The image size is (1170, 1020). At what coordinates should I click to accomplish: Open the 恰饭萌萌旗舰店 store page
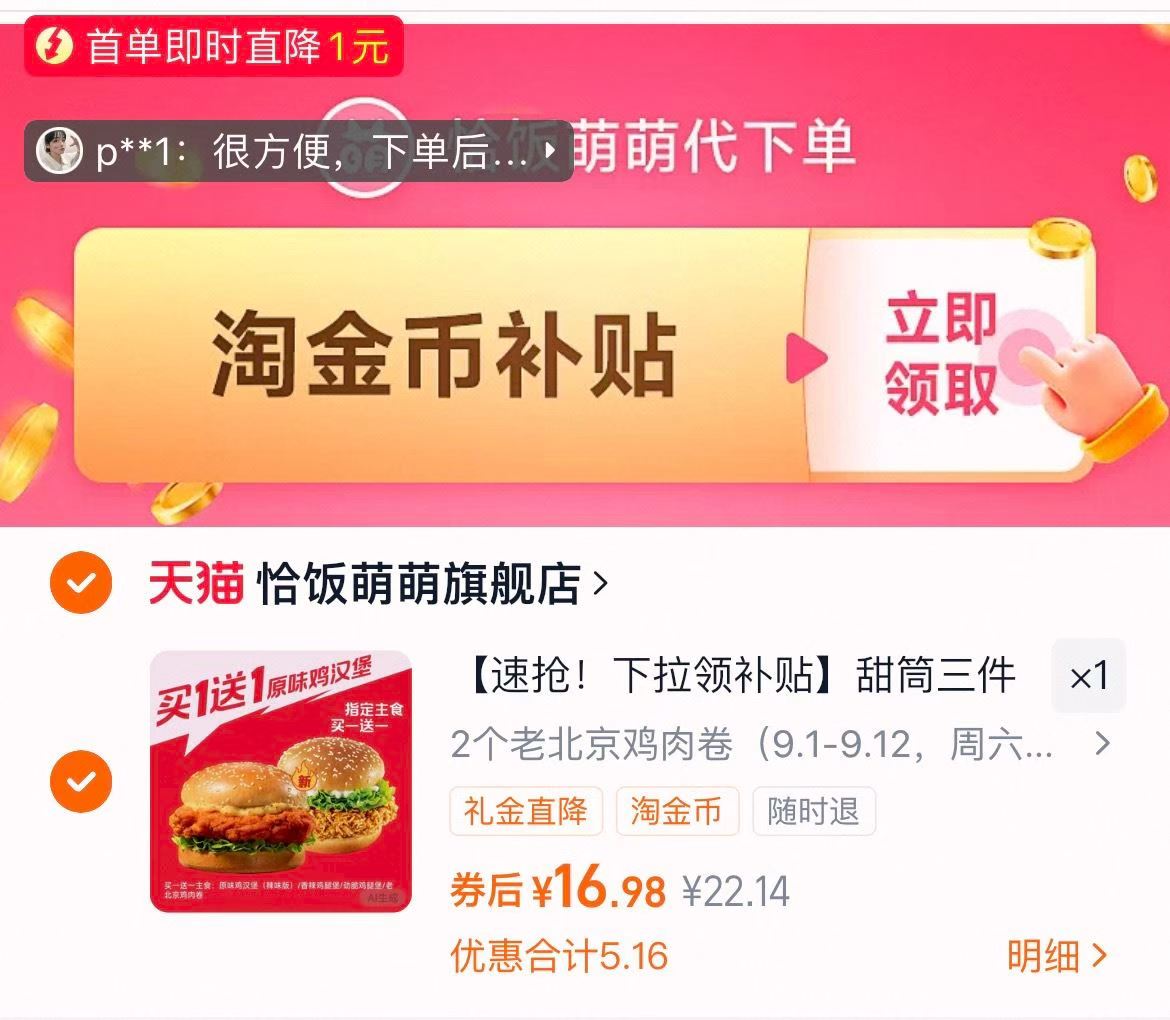[420, 583]
